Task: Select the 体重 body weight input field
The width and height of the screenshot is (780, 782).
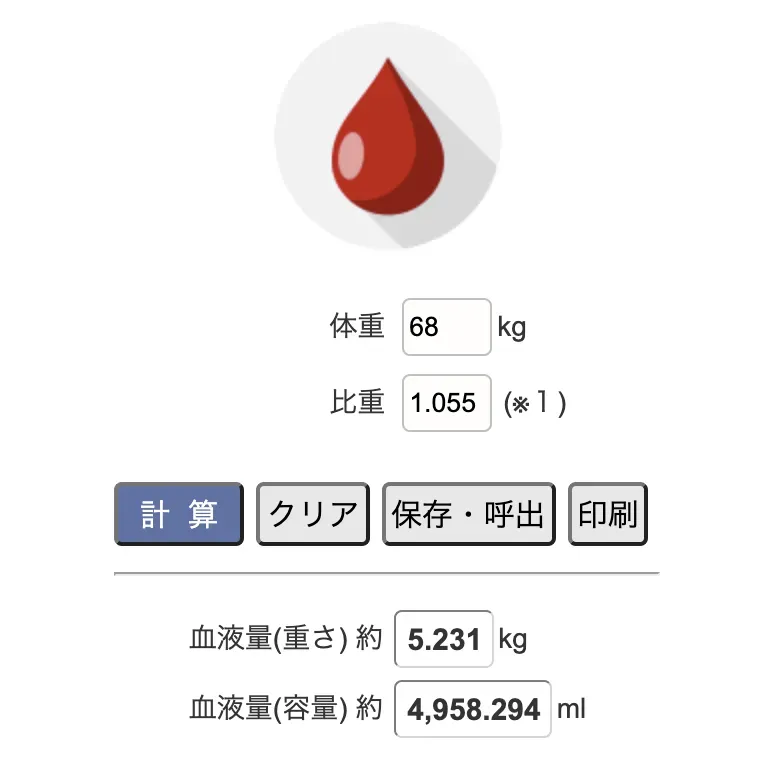Action: tap(445, 328)
